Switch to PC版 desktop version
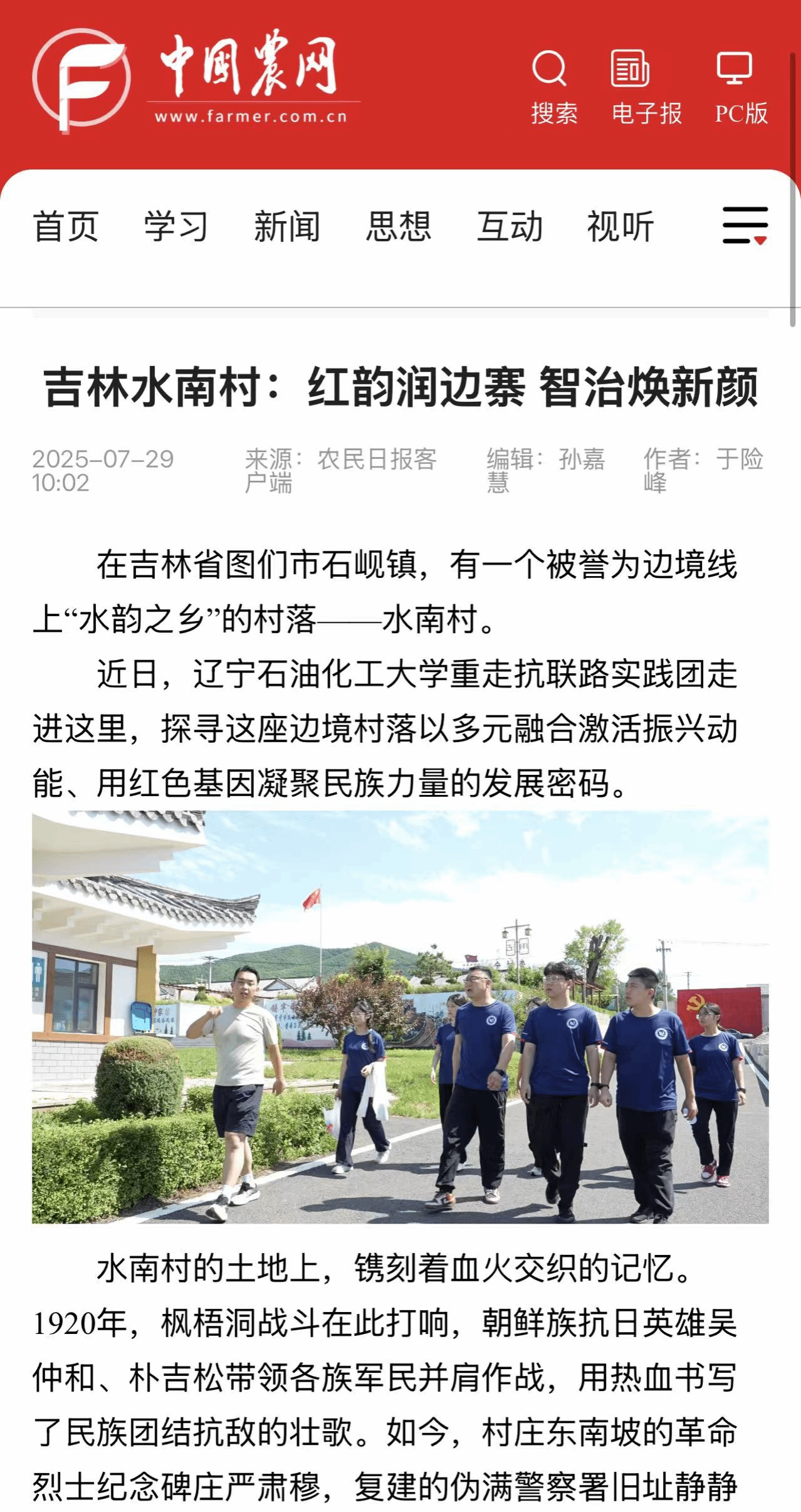The width and height of the screenshot is (801, 1512). pyautogui.click(x=741, y=87)
